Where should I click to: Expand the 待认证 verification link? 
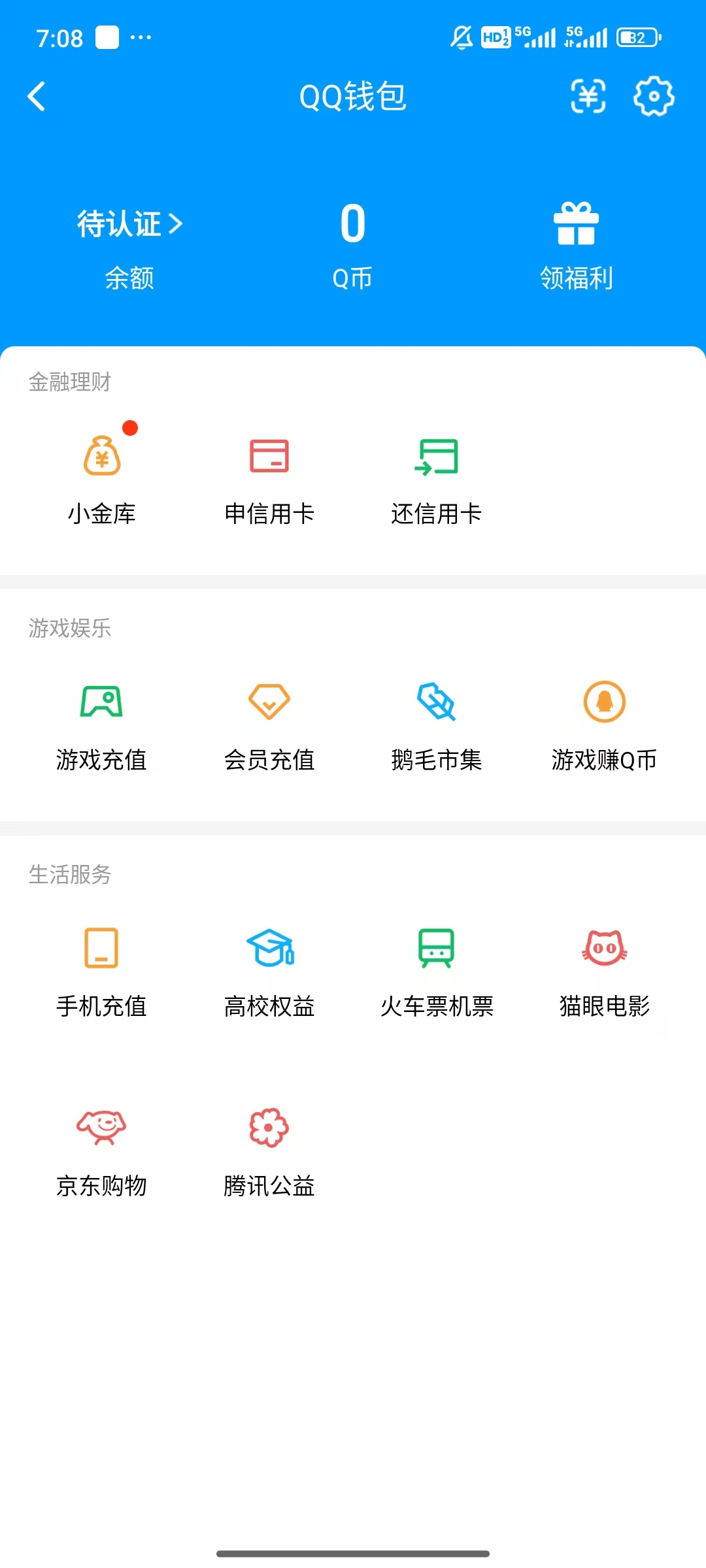(x=127, y=224)
